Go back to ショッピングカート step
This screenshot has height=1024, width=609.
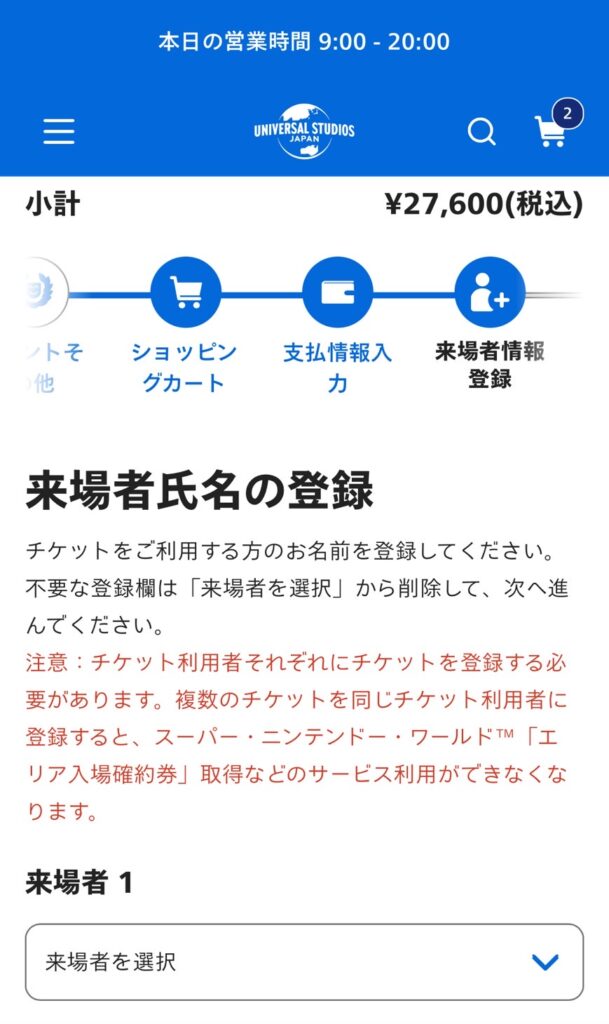coord(185,294)
